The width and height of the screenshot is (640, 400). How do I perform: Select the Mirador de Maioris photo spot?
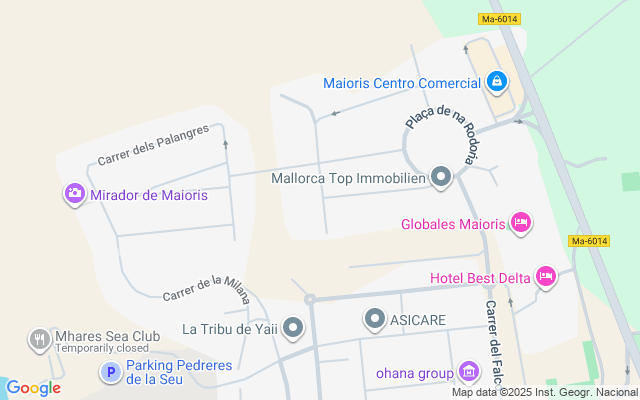click(x=74, y=194)
